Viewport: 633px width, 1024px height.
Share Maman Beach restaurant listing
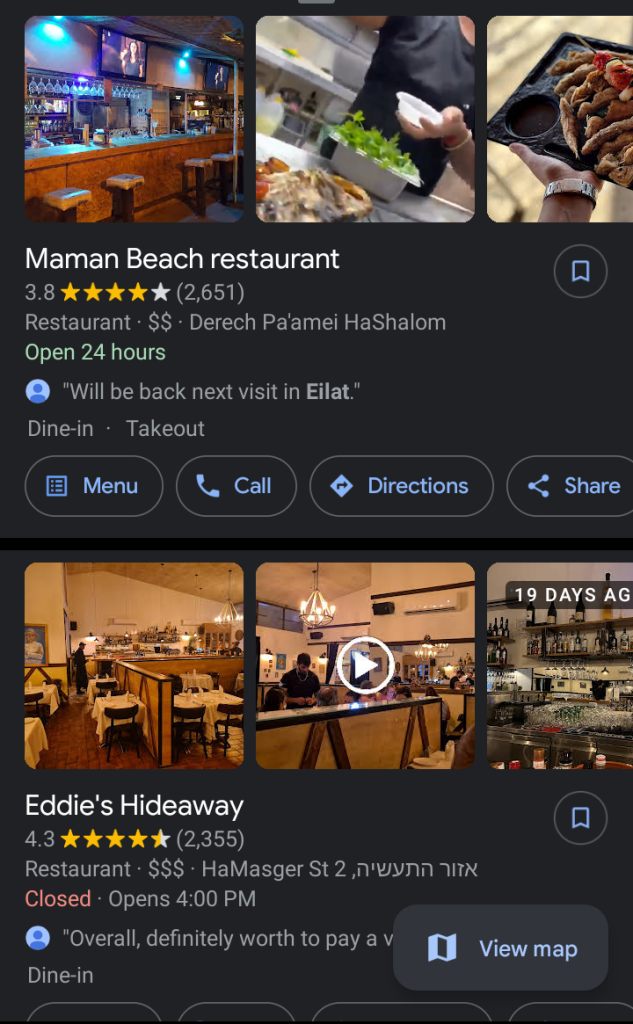(x=574, y=486)
